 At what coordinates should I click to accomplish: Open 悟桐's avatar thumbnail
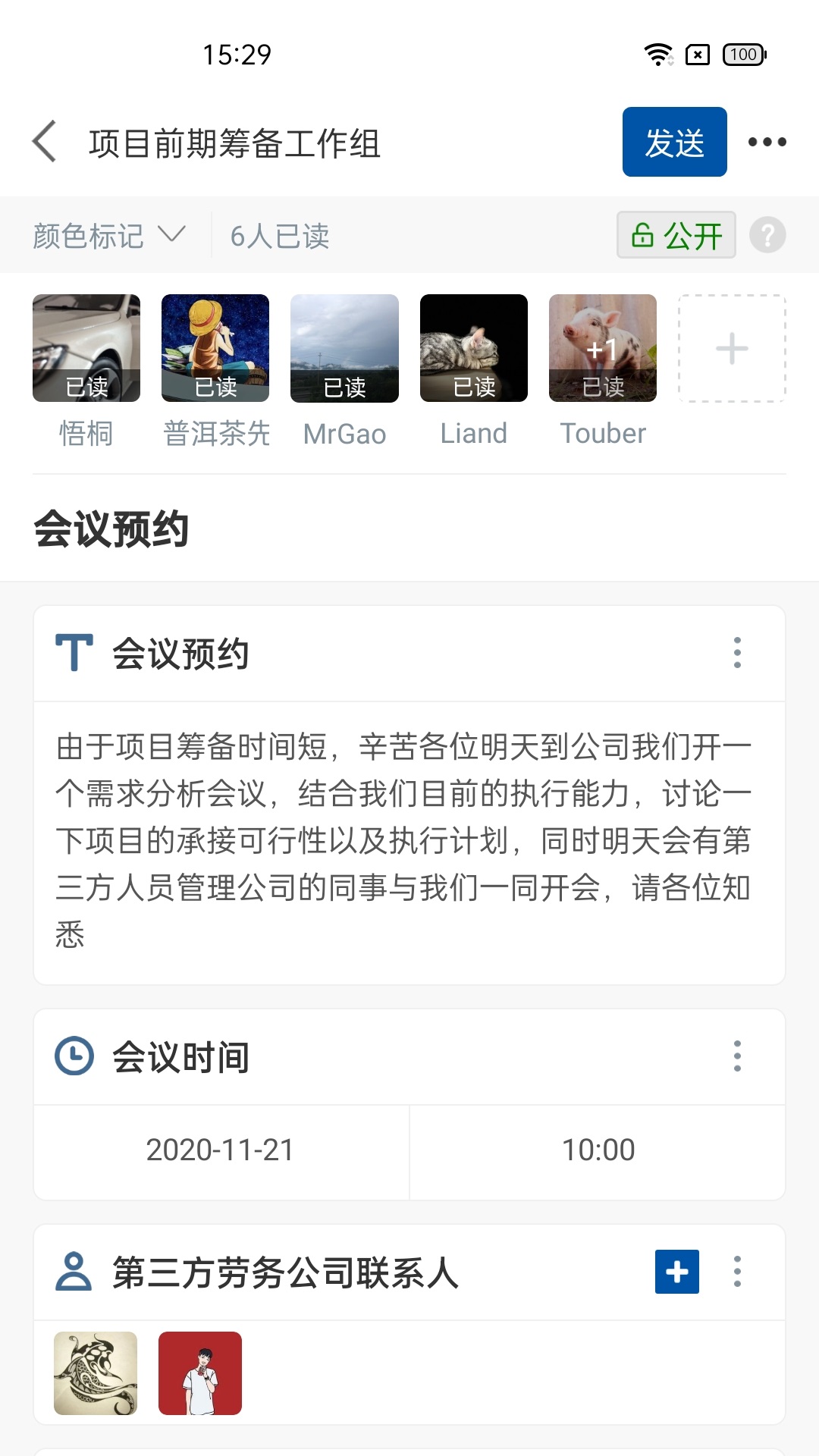tap(86, 348)
